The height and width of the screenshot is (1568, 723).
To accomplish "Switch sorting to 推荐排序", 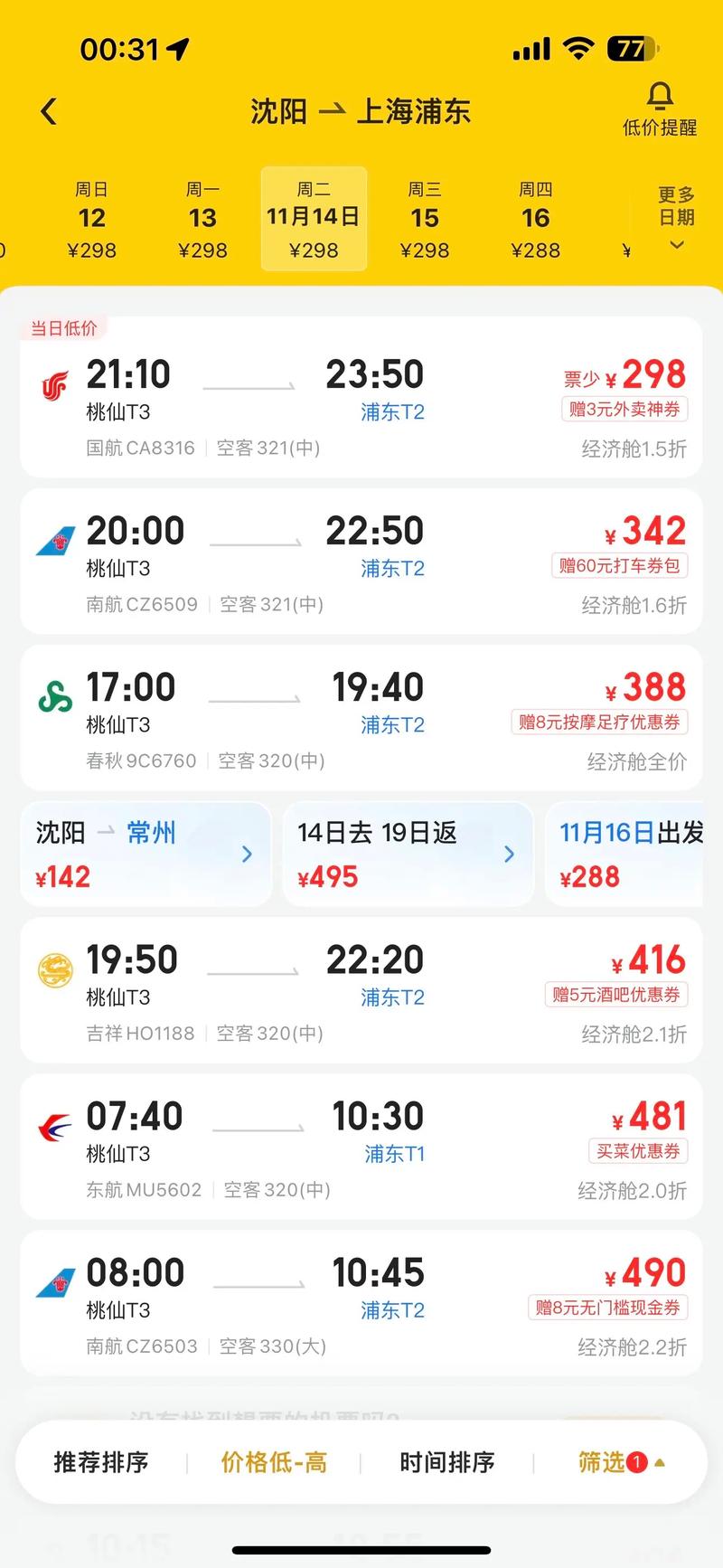I will (102, 1462).
